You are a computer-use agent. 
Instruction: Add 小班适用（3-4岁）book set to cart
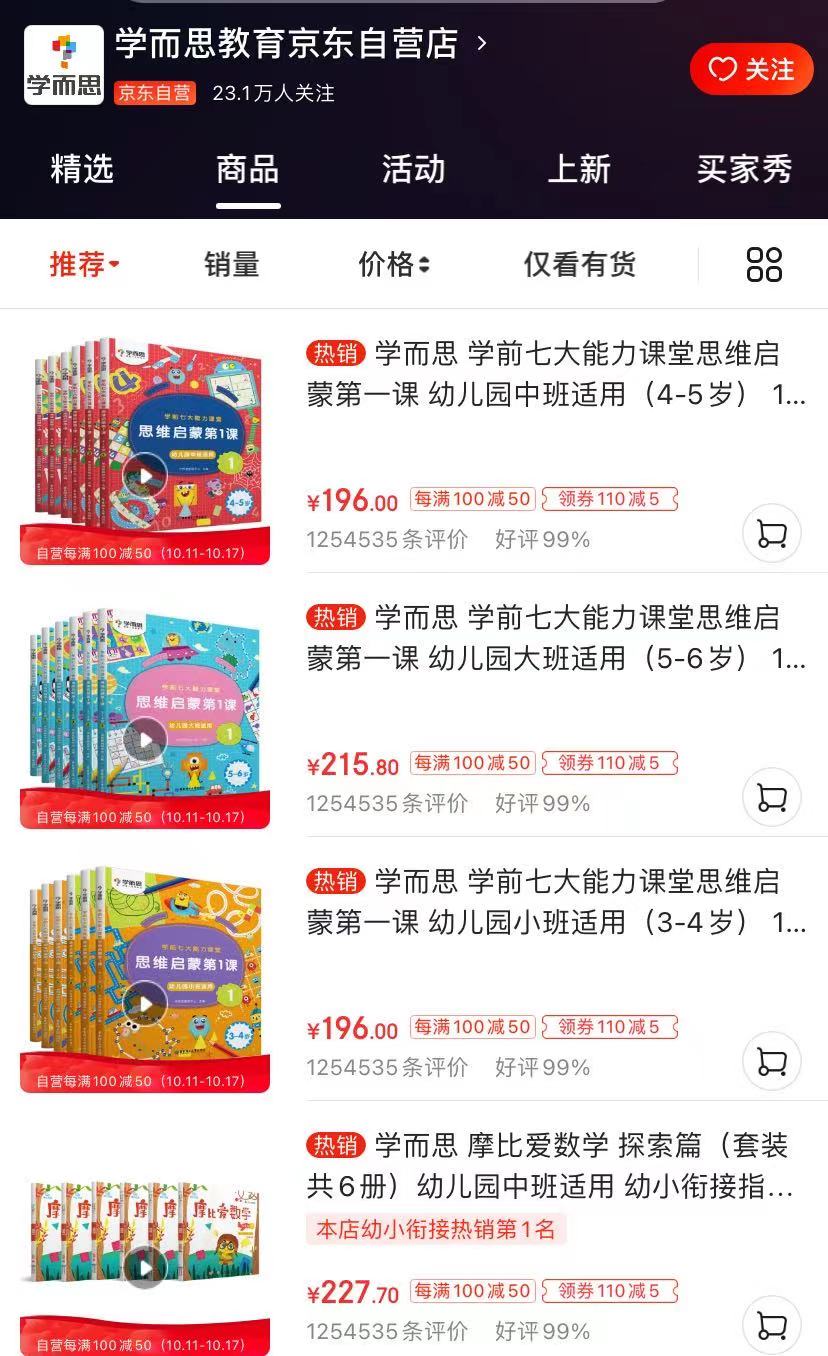(772, 1061)
